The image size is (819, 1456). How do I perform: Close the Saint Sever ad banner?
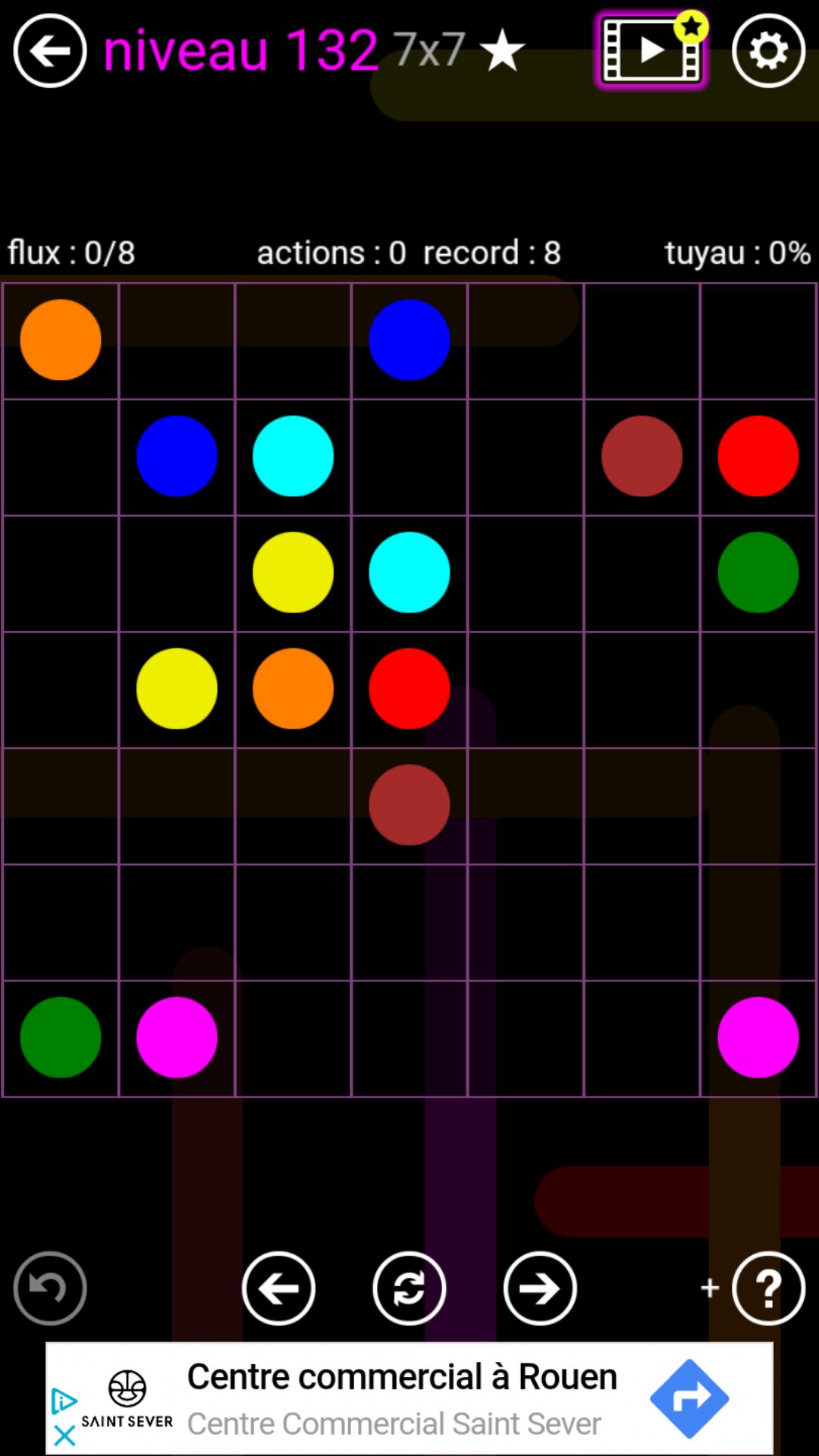(x=65, y=1435)
